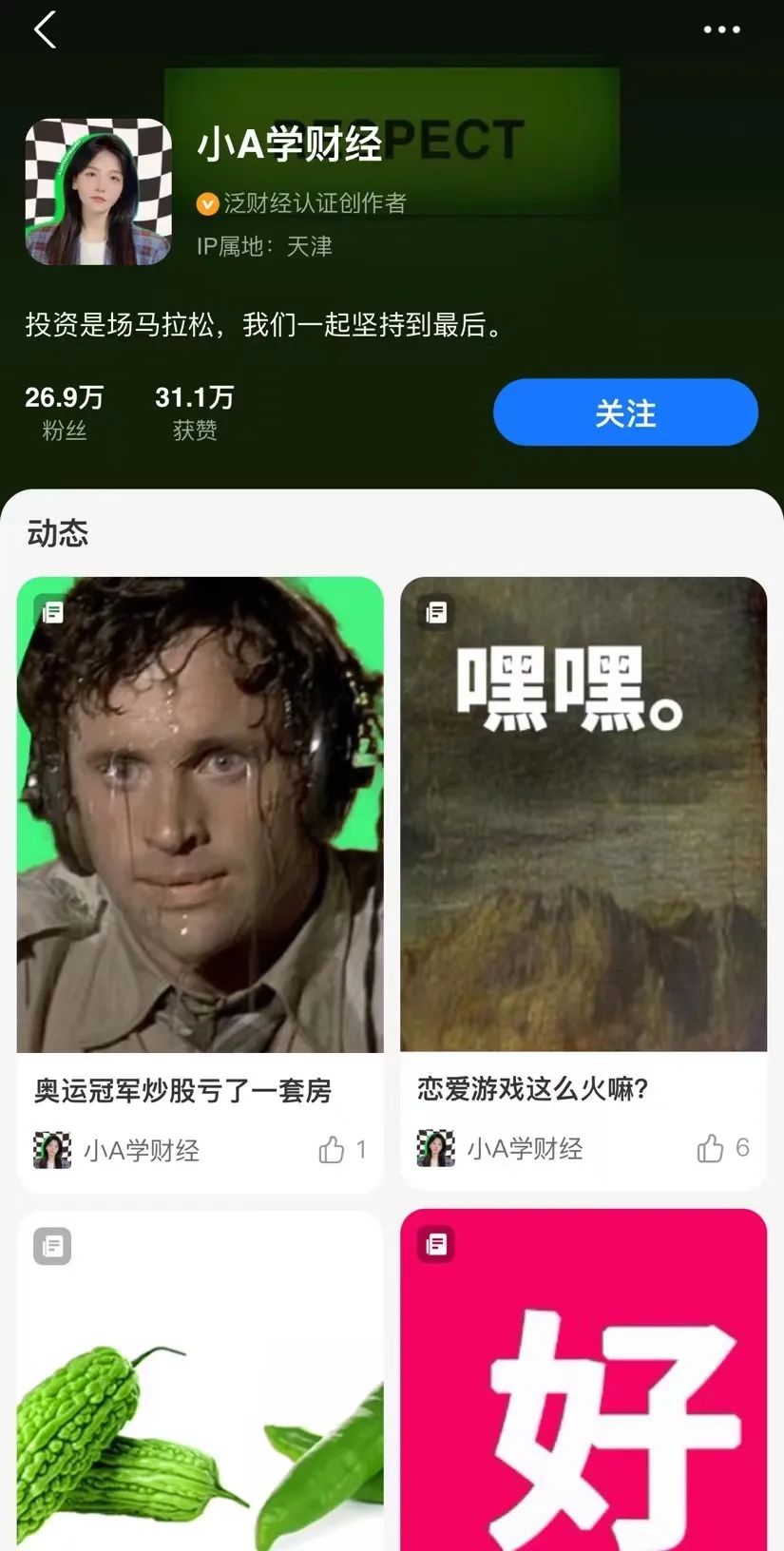Viewport: 784px width, 1551px height.
Task: Open the three-dot overflow menu
Action: (x=721, y=29)
